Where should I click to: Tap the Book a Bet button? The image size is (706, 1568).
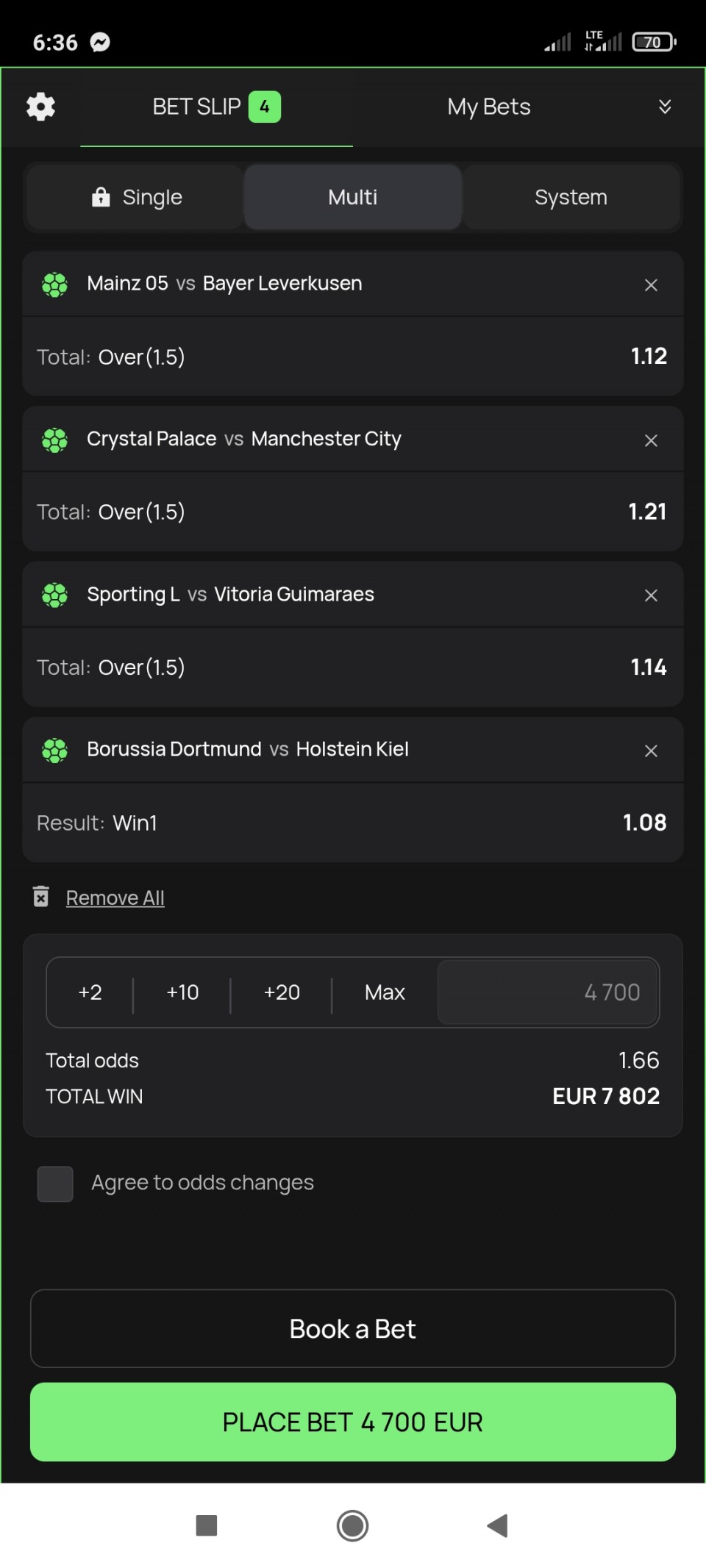coord(353,1328)
